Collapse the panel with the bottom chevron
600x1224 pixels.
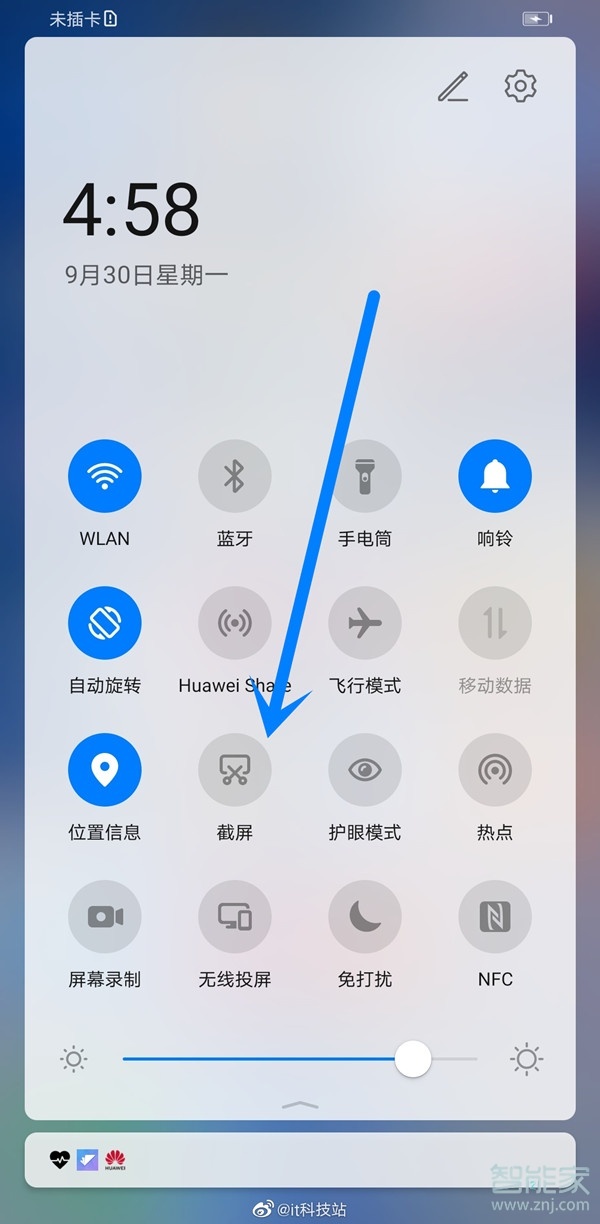point(300,1104)
